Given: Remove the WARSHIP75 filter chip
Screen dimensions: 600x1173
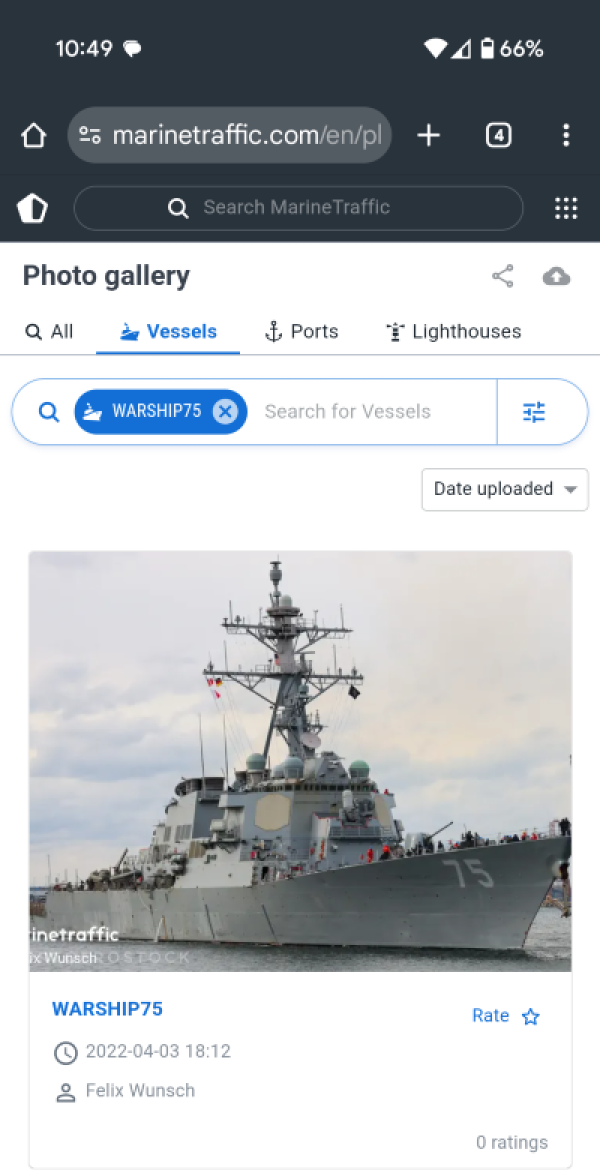Looking at the screenshot, I should tap(226, 411).
